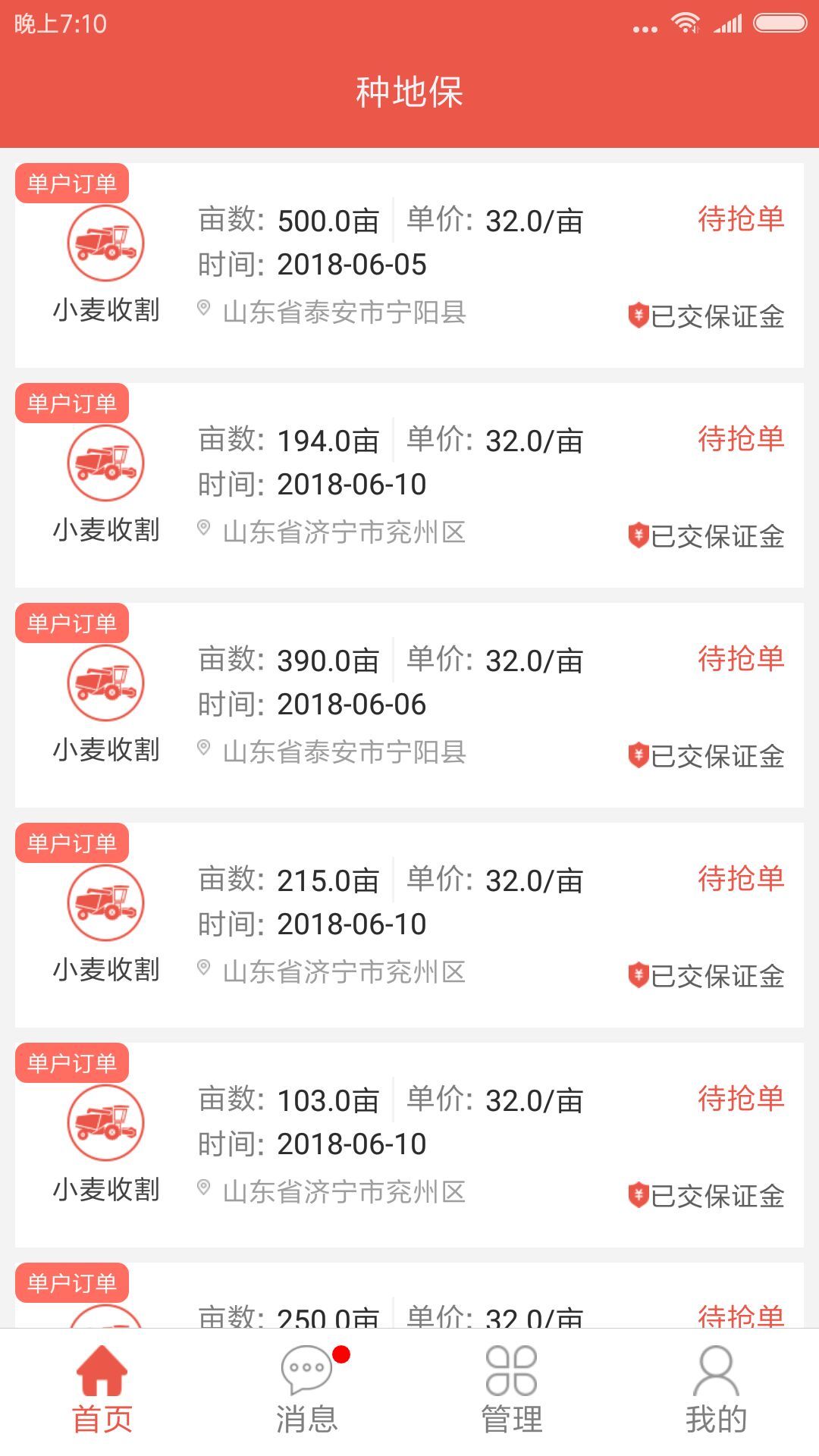
Task: Switch to the 管理 management tab
Action: (512, 1392)
